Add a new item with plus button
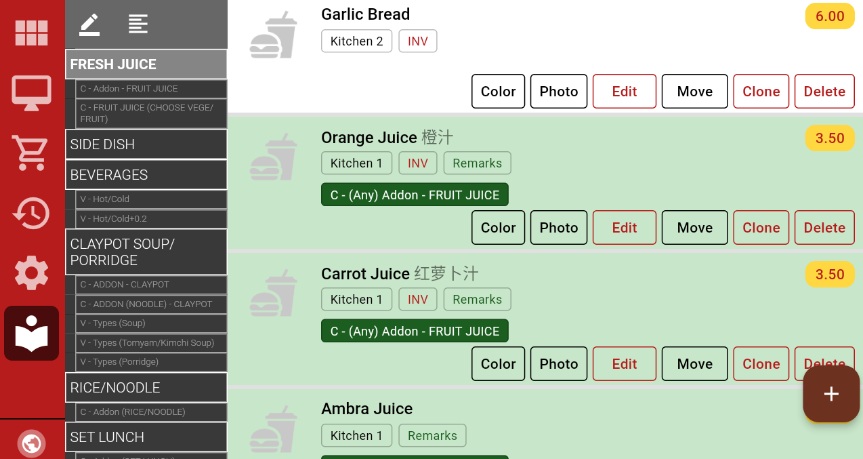 pyautogui.click(x=830, y=394)
